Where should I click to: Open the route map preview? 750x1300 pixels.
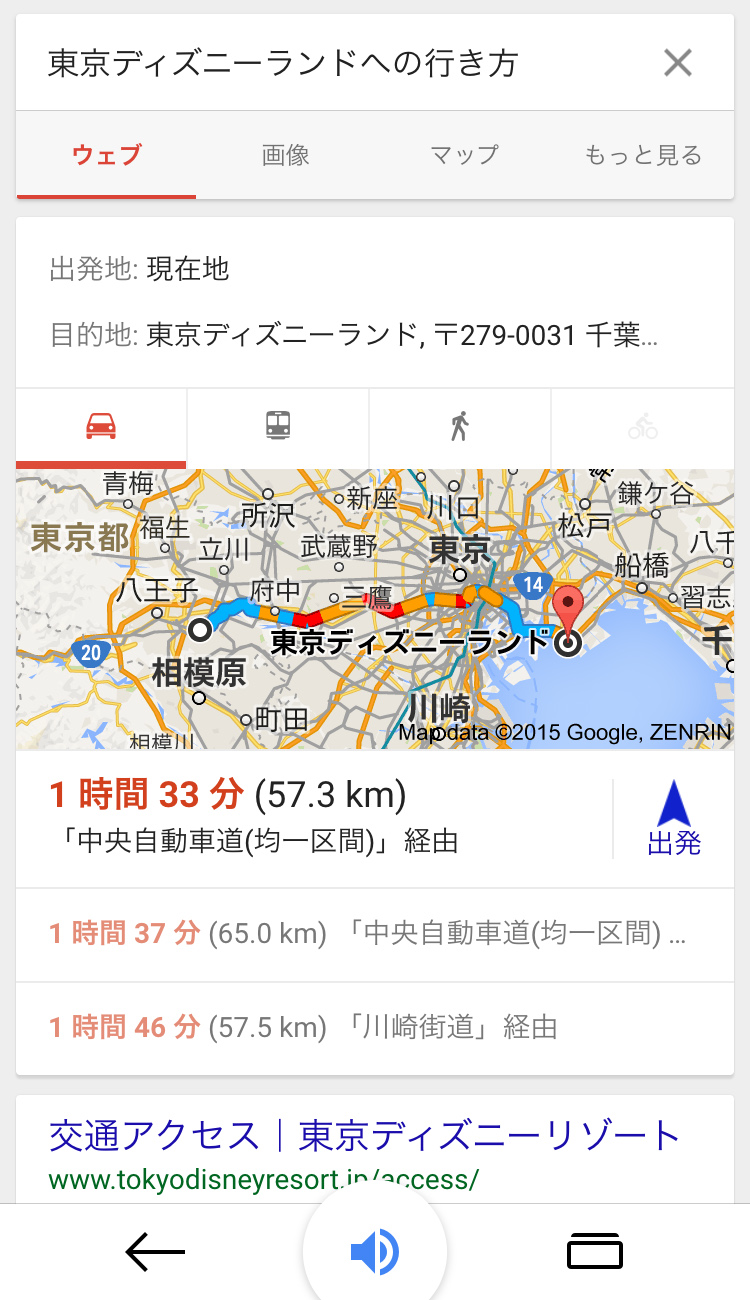375,608
